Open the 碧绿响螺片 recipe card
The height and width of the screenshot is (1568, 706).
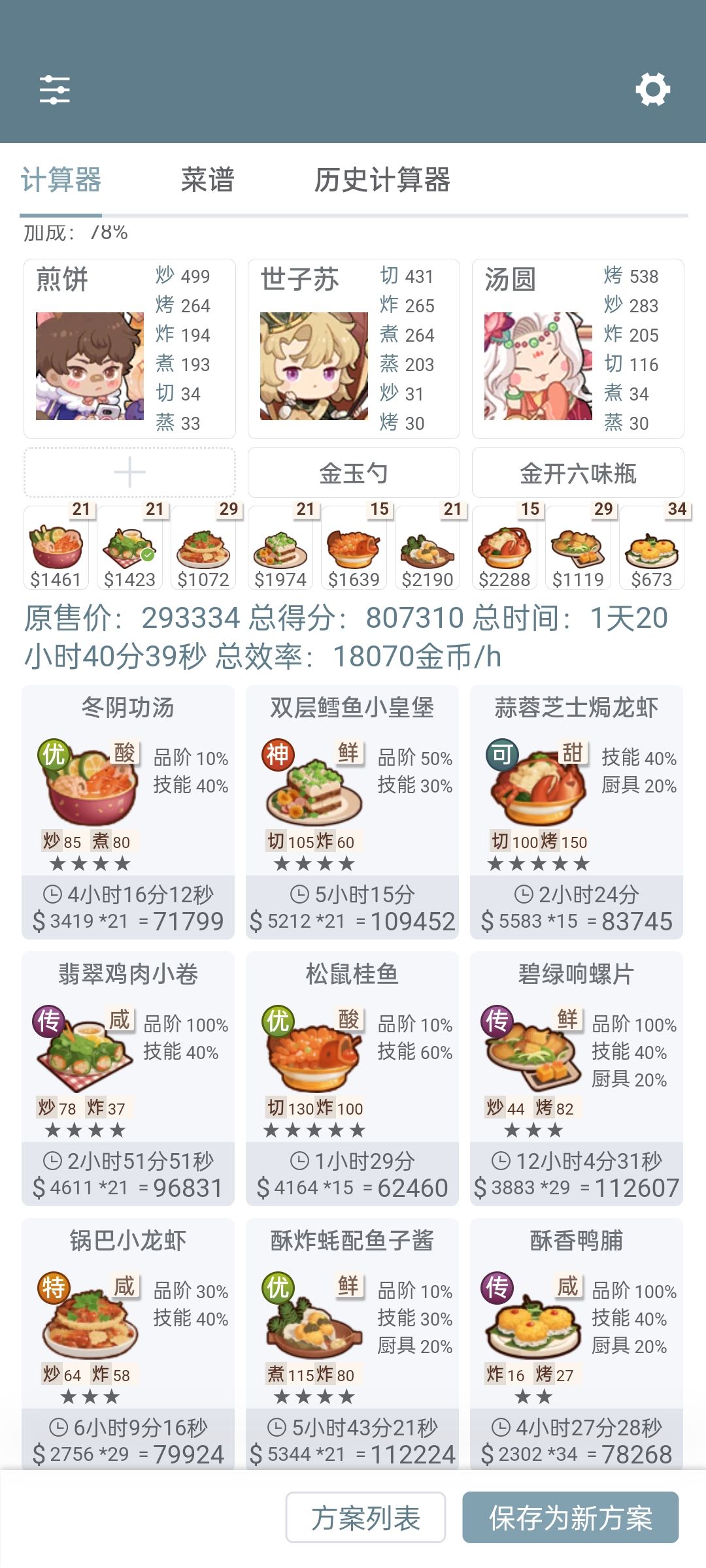577,1079
